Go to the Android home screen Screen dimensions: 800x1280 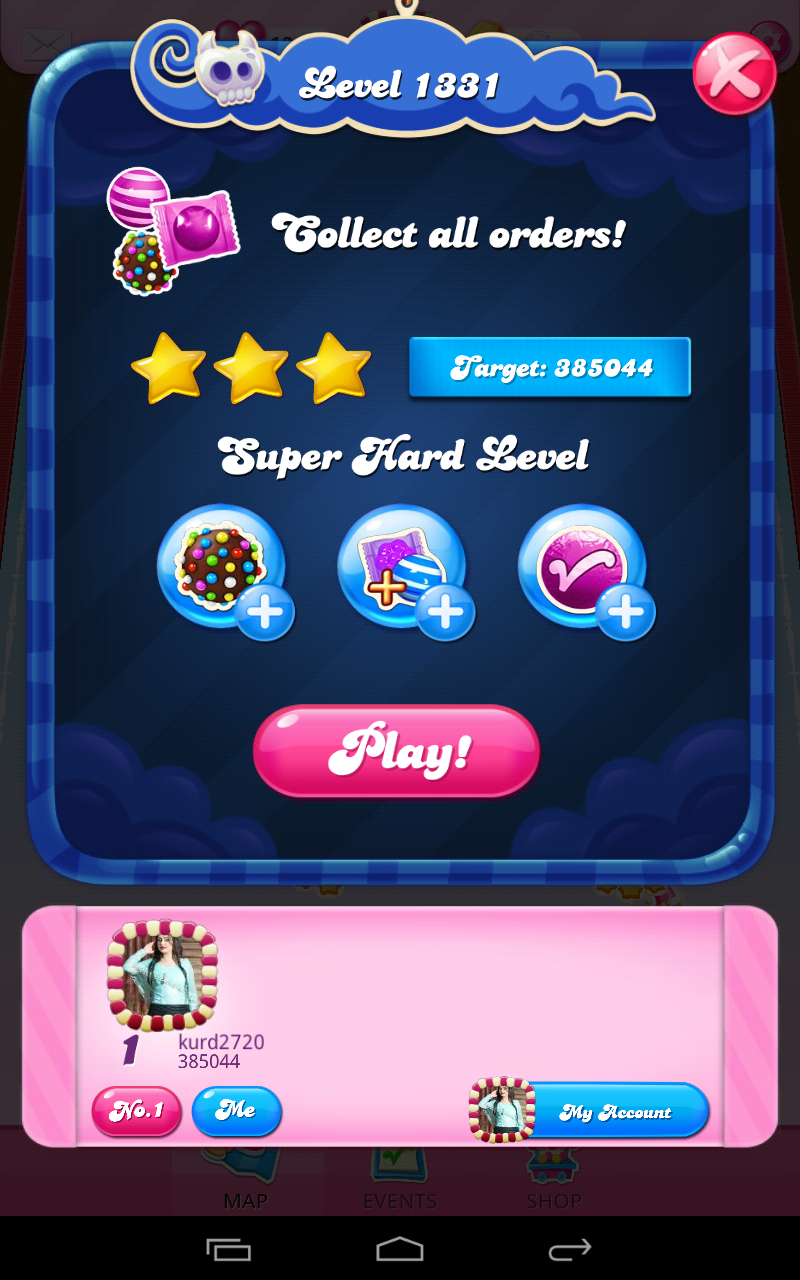400,1249
